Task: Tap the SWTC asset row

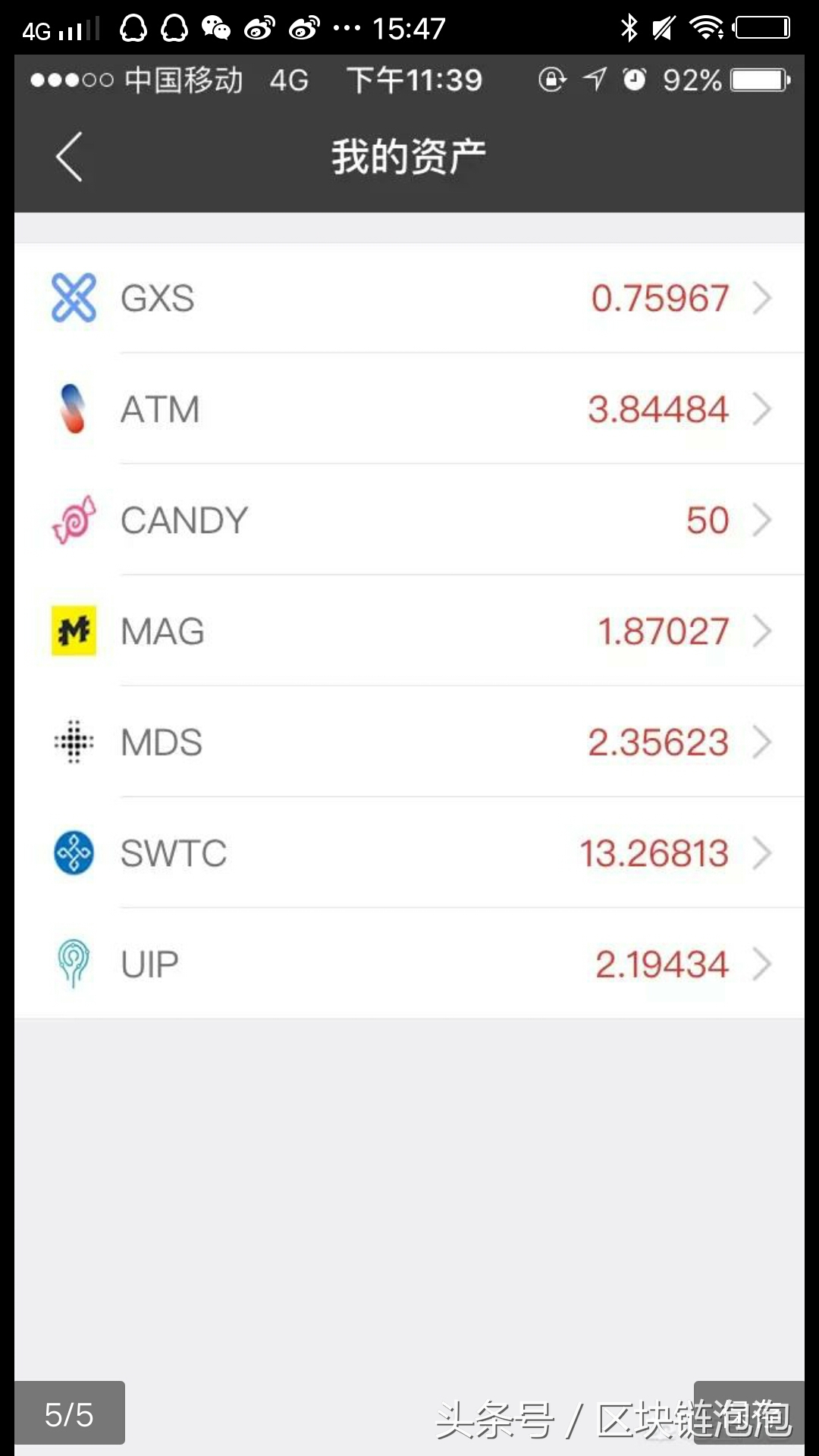Action: (x=409, y=853)
